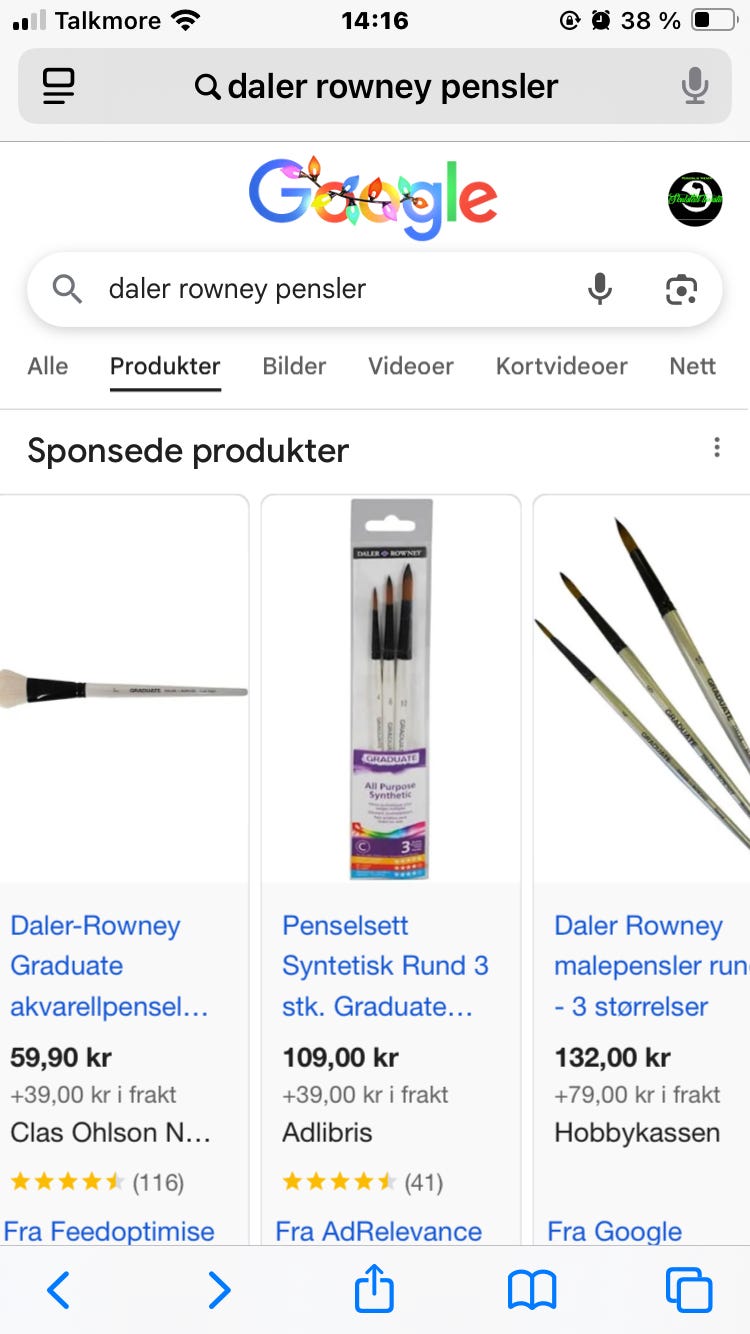Image resolution: width=750 pixels, height=1334 pixels.
Task: Tap the voice search icon in Safari's address bar
Action: 693,86
